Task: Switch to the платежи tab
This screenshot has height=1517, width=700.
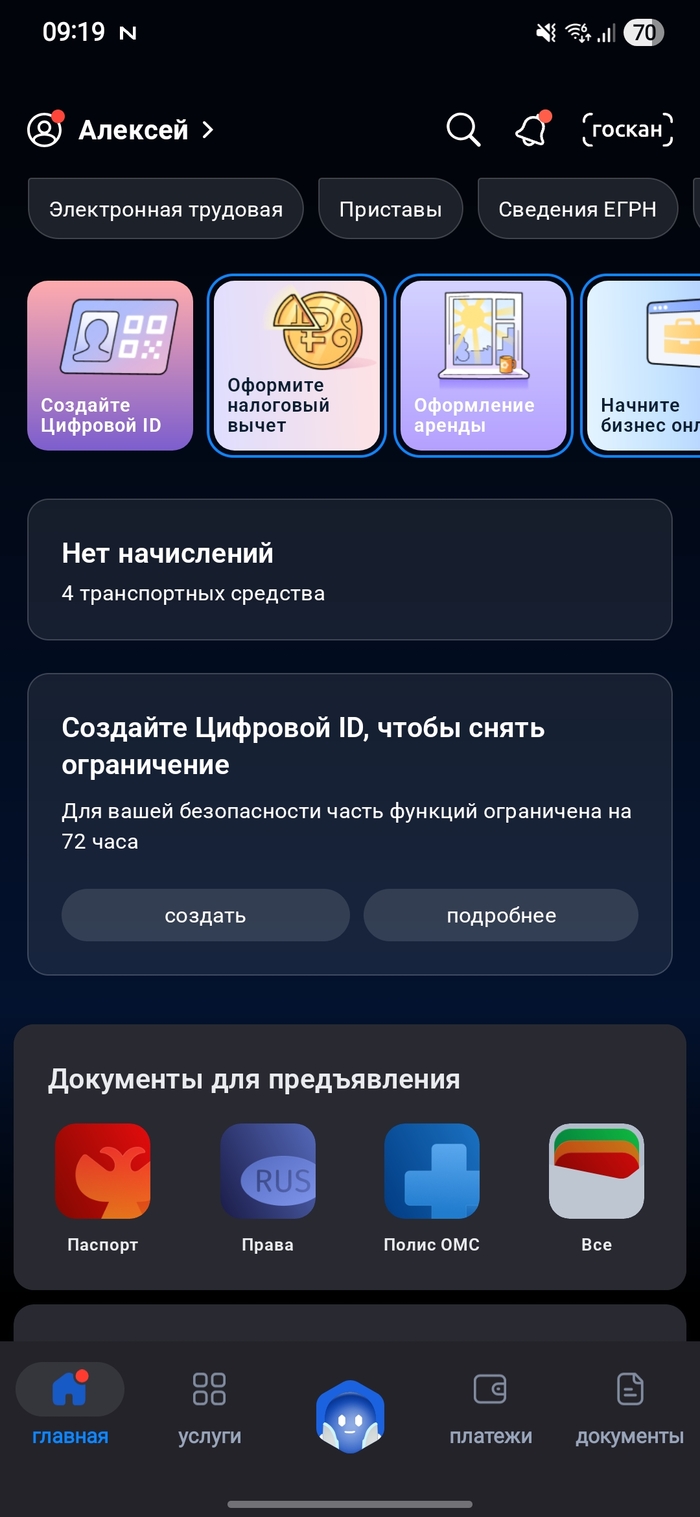Action: [x=490, y=1408]
